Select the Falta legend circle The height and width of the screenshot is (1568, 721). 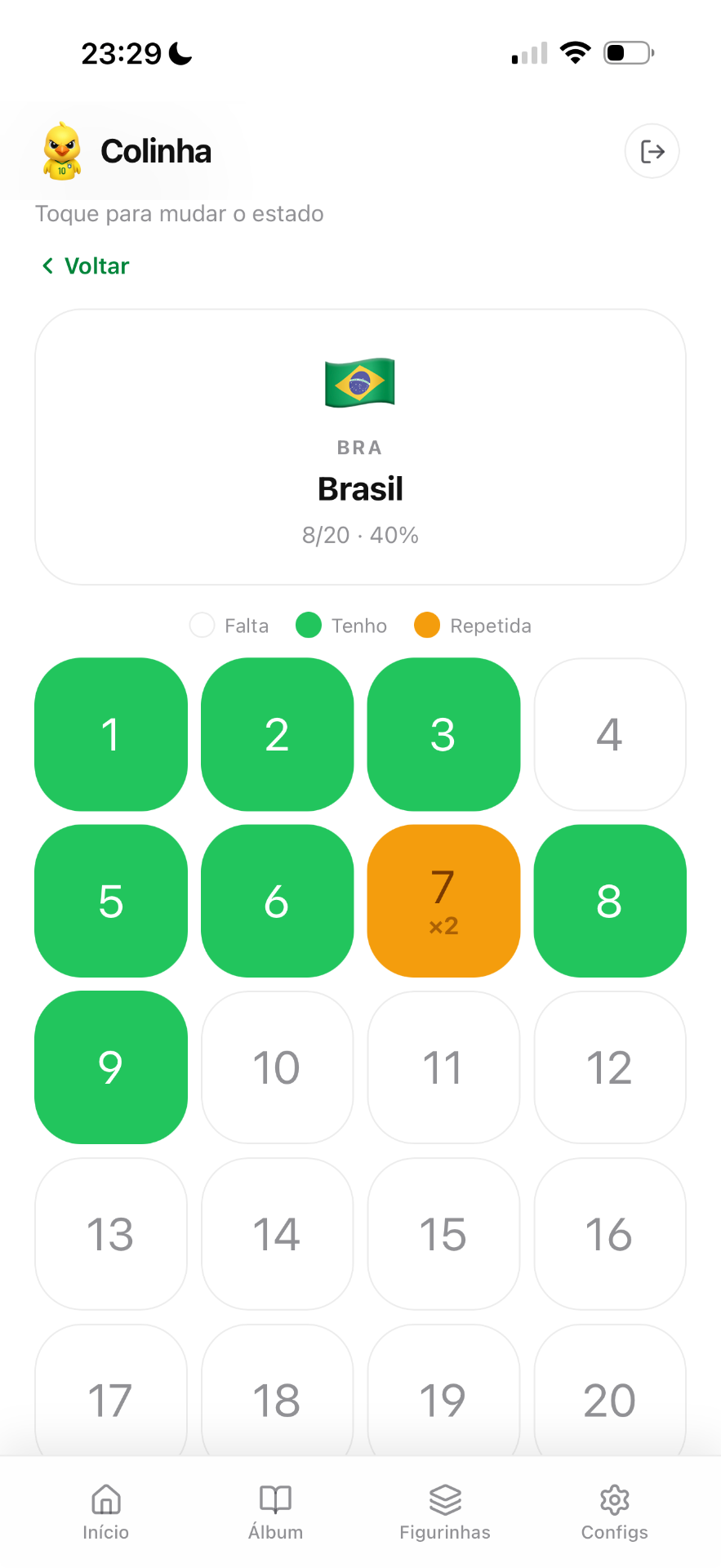tap(201, 626)
